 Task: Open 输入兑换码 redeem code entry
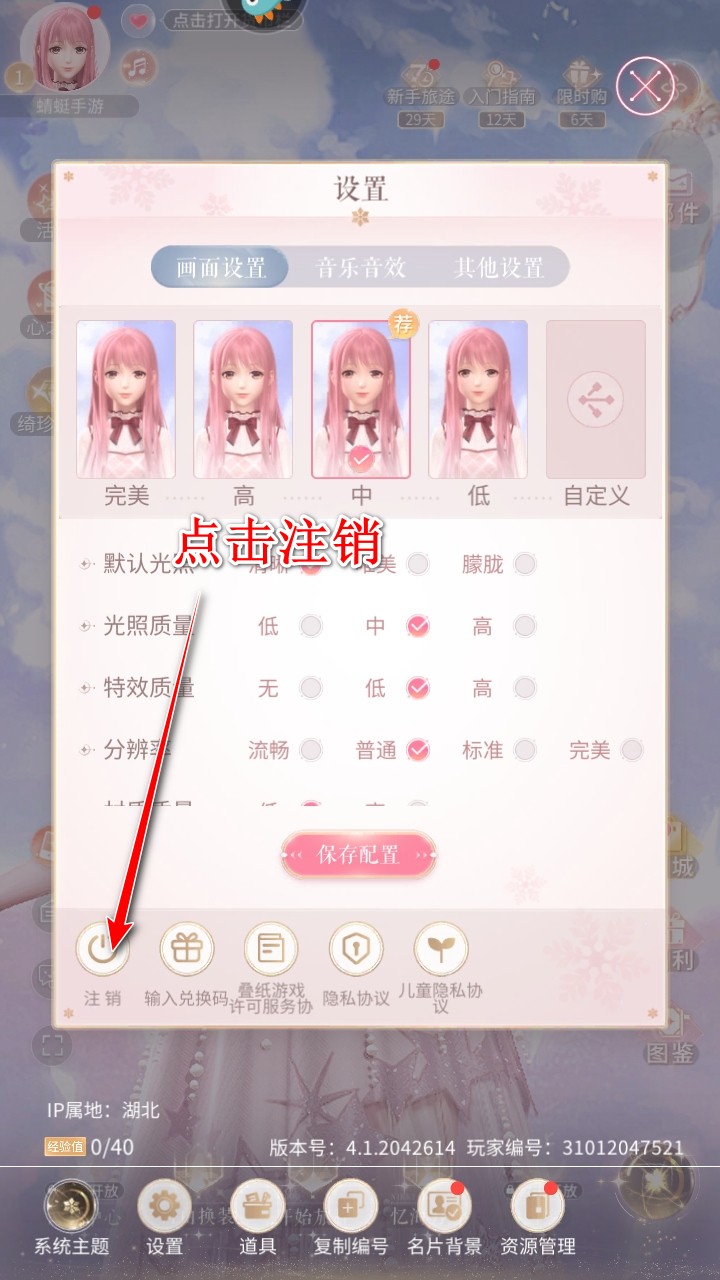pyautogui.click(x=187, y=950)
